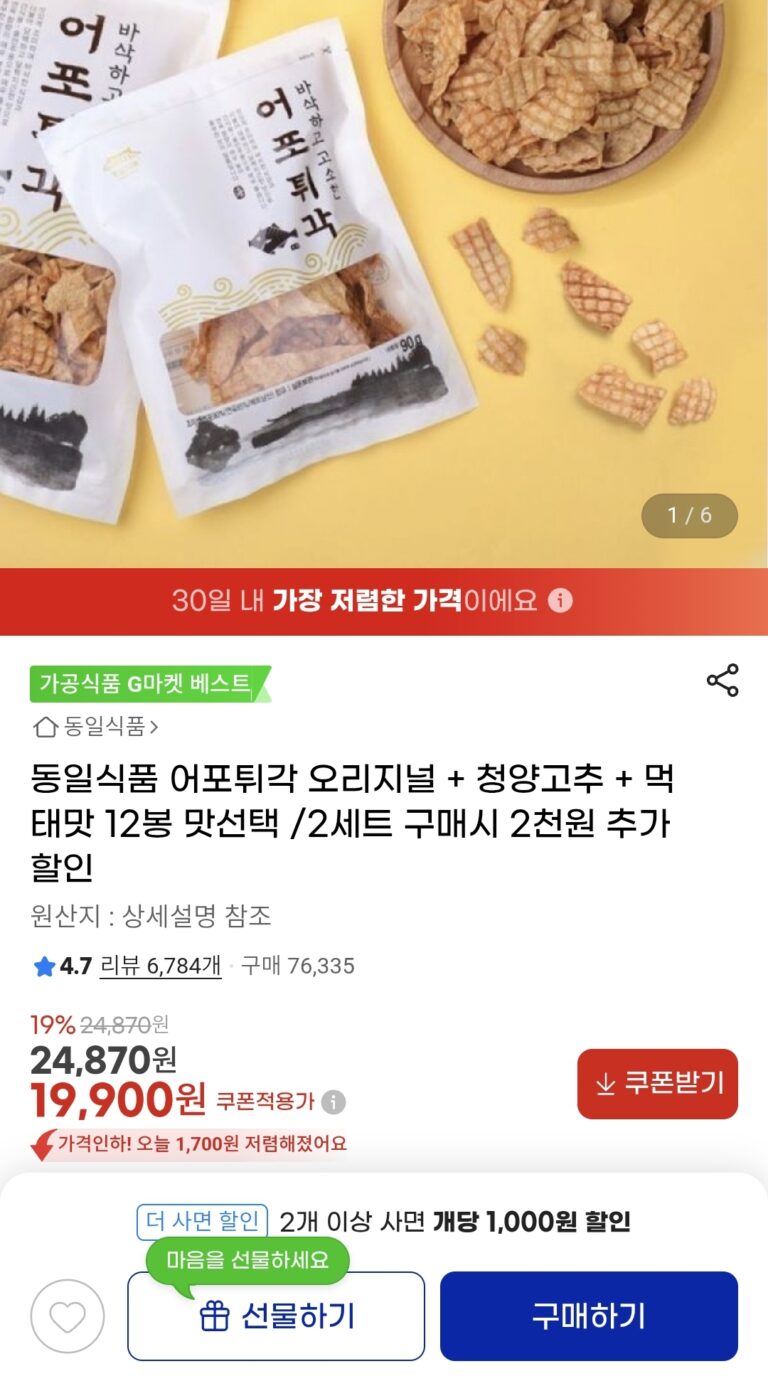Open the main product photo

[384, 280]
